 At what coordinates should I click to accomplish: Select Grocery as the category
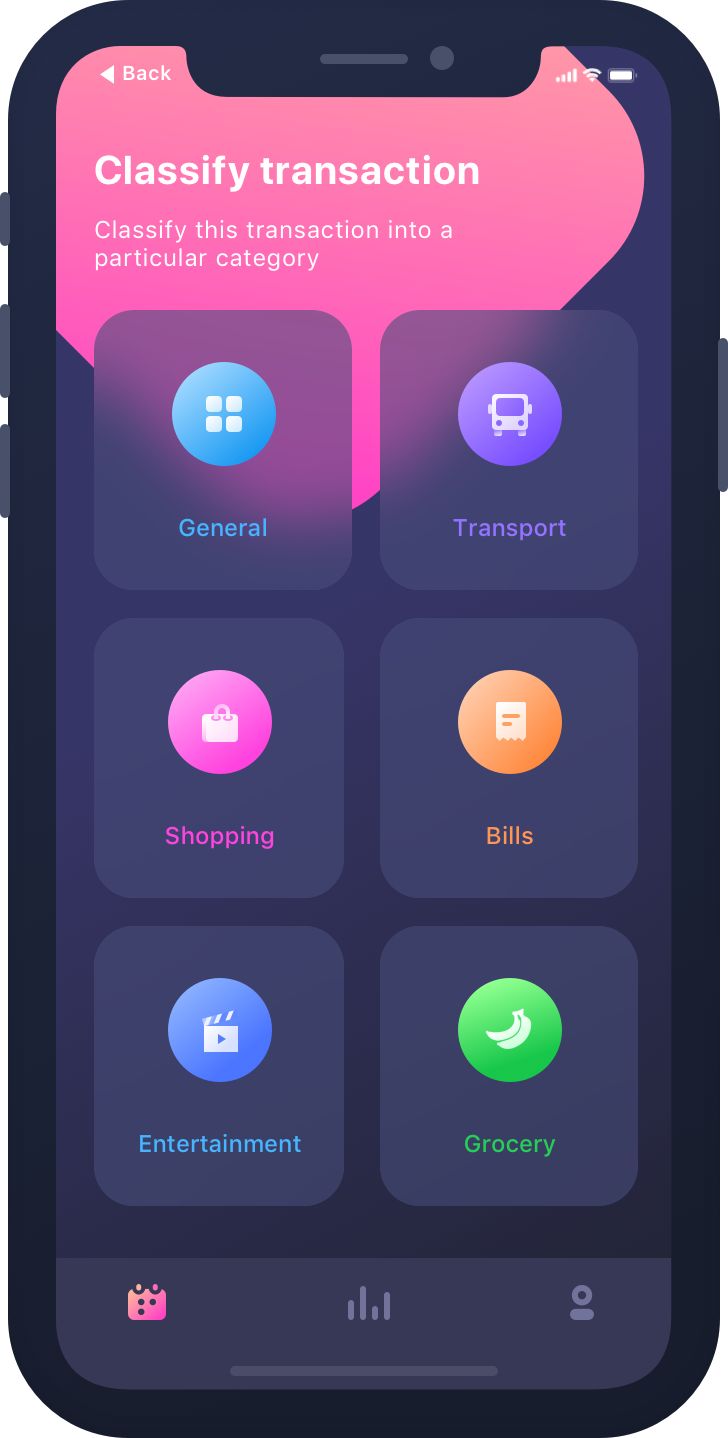point(508,1065)
